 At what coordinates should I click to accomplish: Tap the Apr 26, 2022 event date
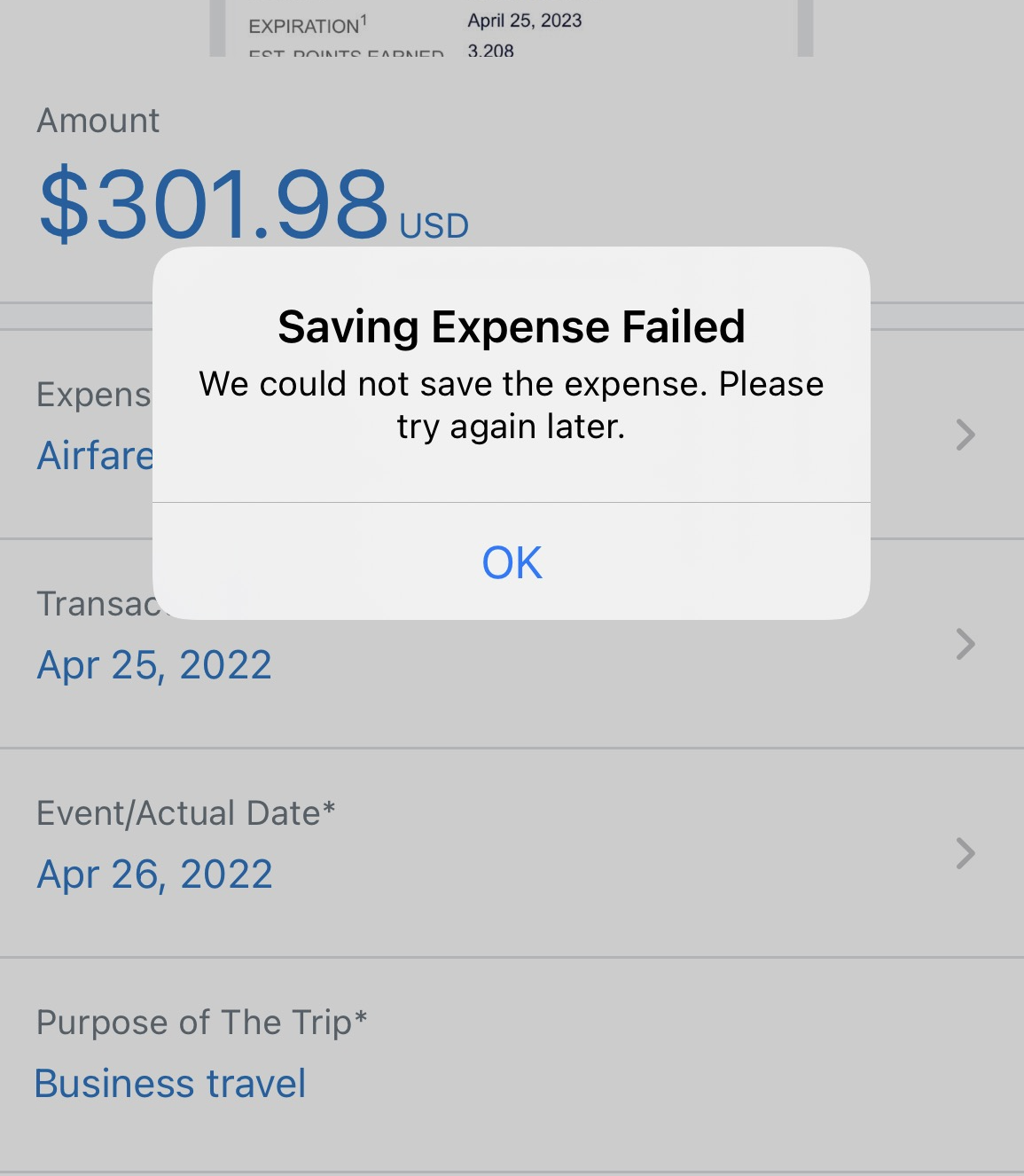tap(153, 874)
